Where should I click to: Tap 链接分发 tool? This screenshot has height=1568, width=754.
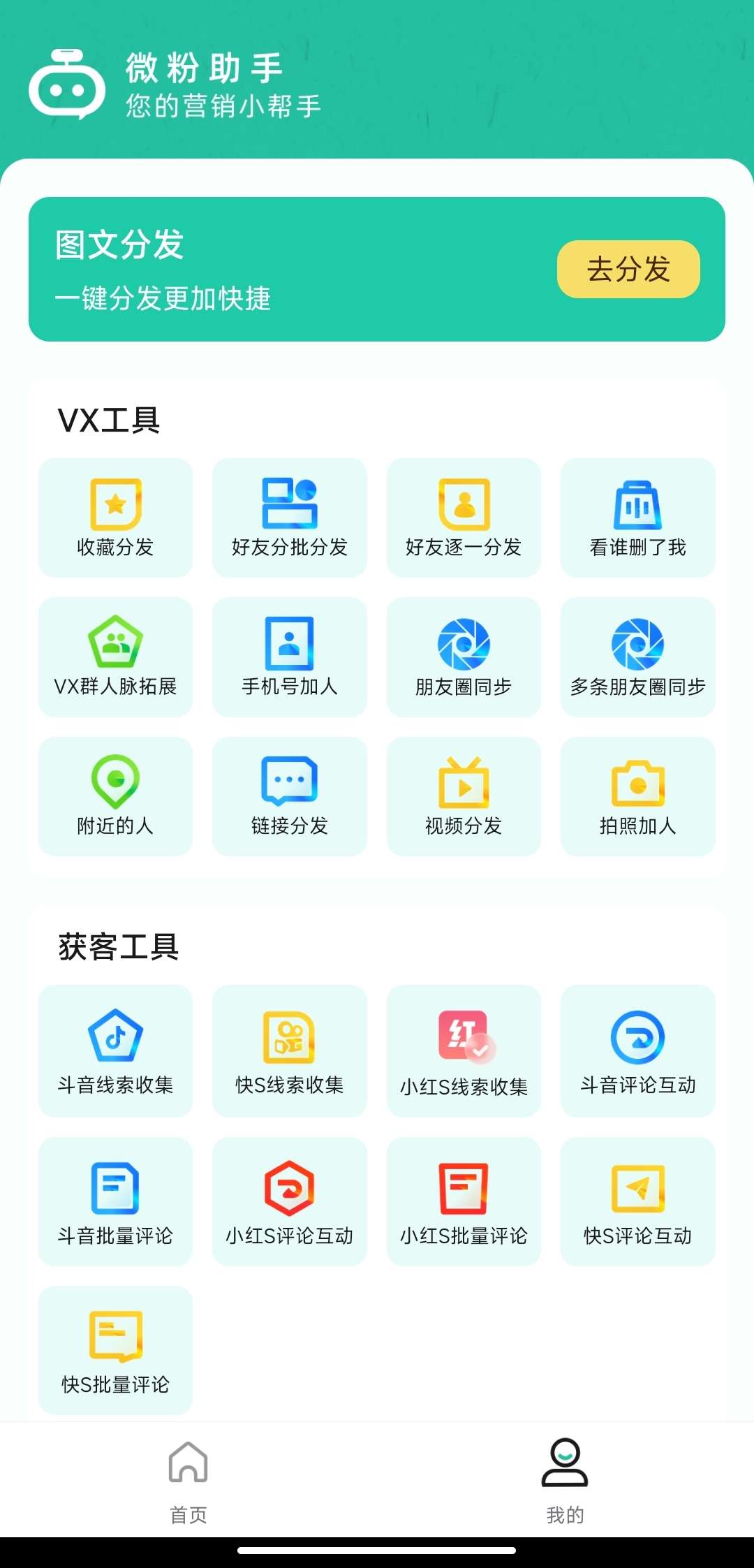click(x=289, y=796)
